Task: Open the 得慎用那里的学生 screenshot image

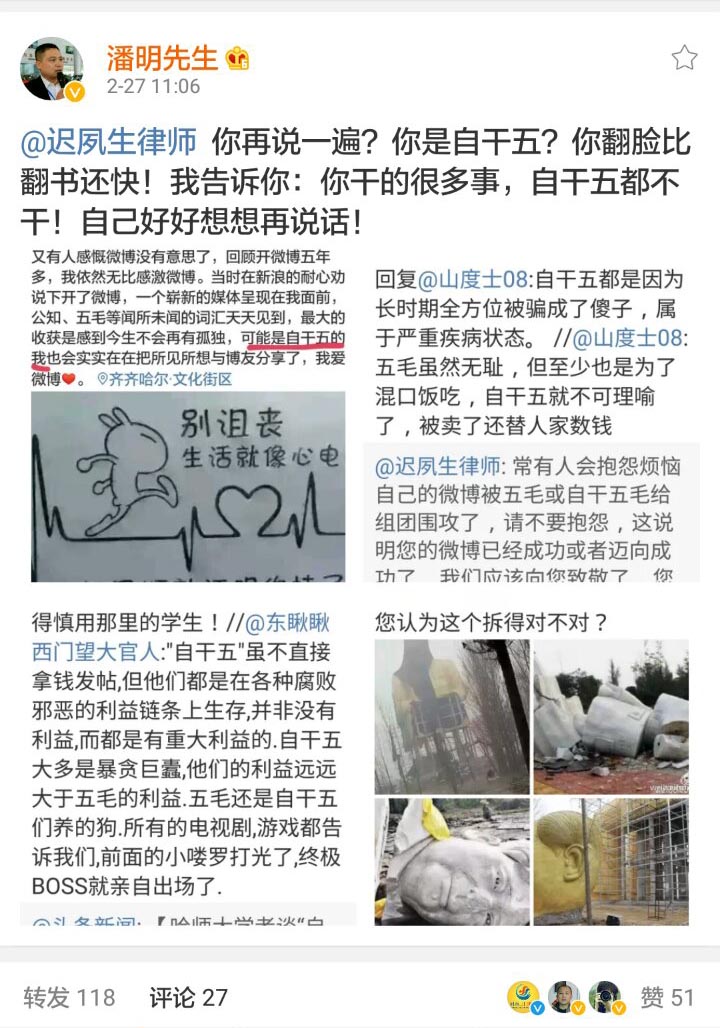Action: (x=188, y=765)
